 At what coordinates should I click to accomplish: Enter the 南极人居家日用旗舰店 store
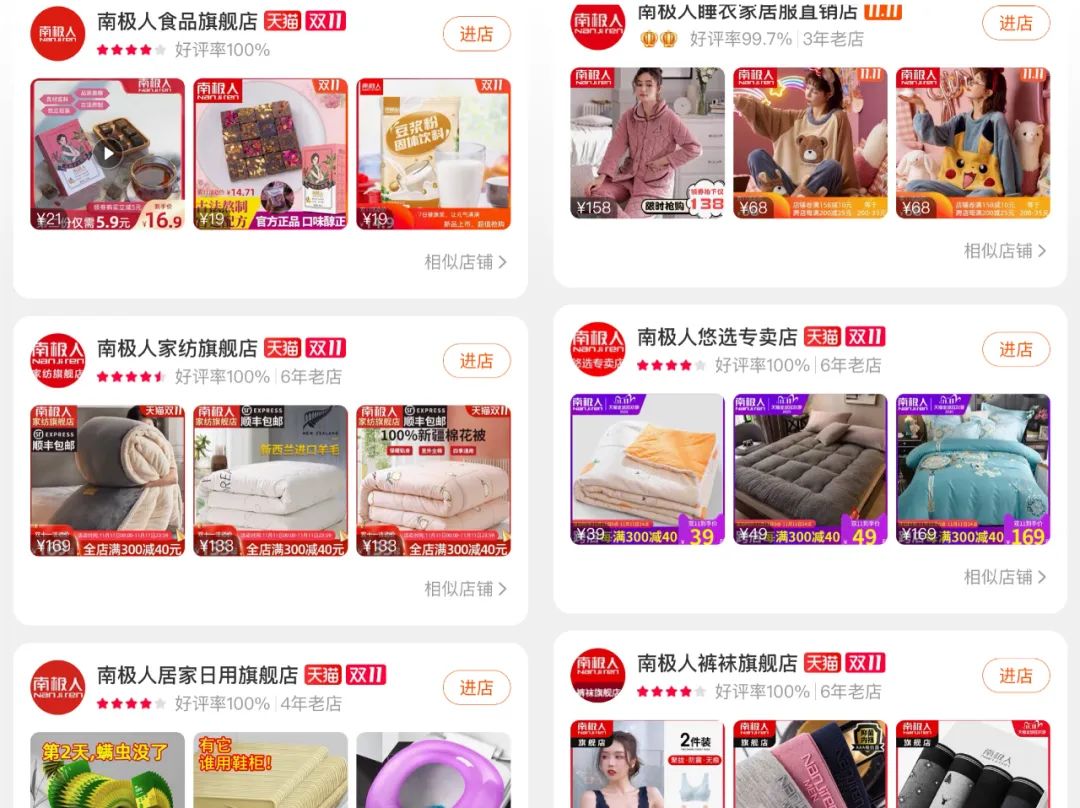click(x=476, y=688)
